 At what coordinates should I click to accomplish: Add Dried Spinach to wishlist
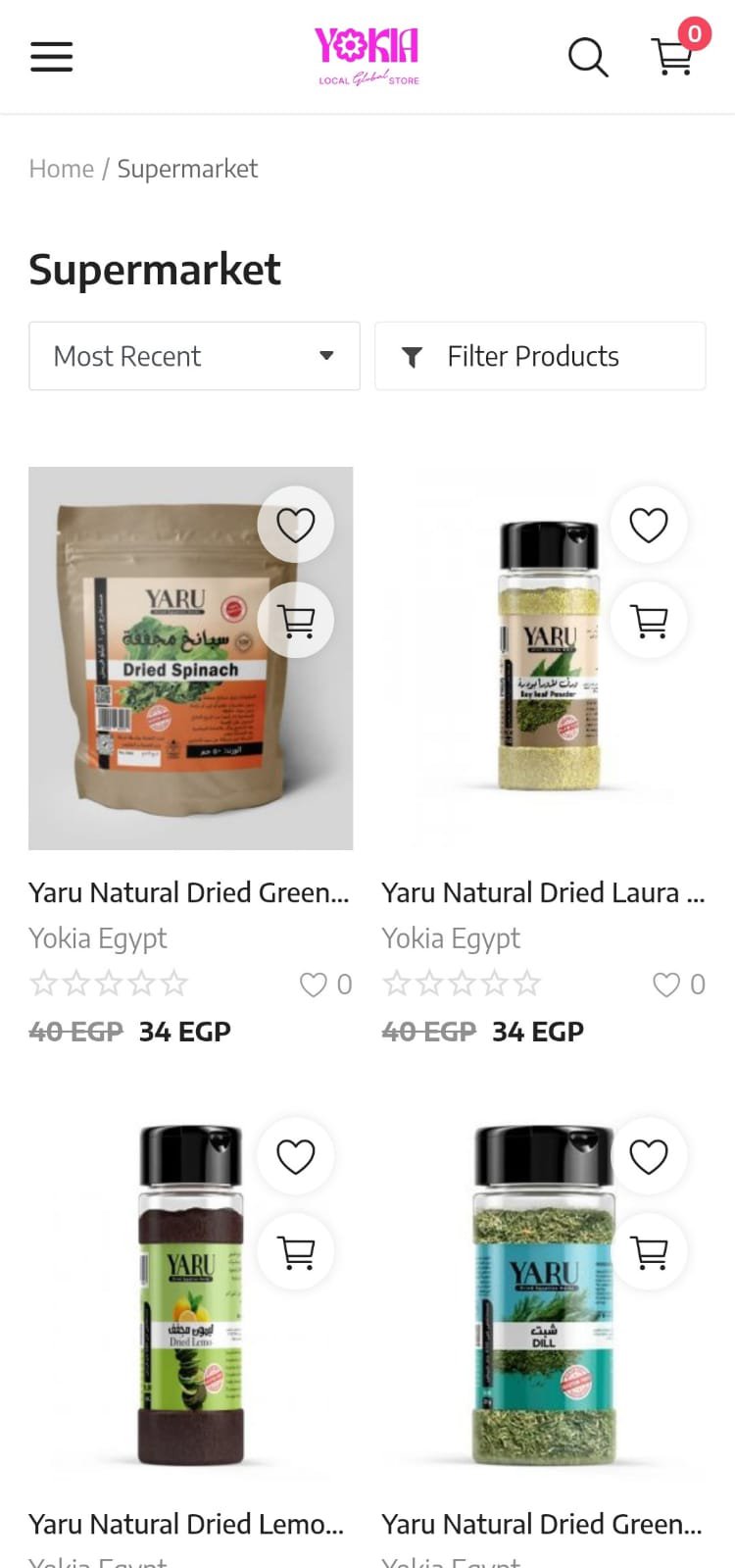[296, 525]
